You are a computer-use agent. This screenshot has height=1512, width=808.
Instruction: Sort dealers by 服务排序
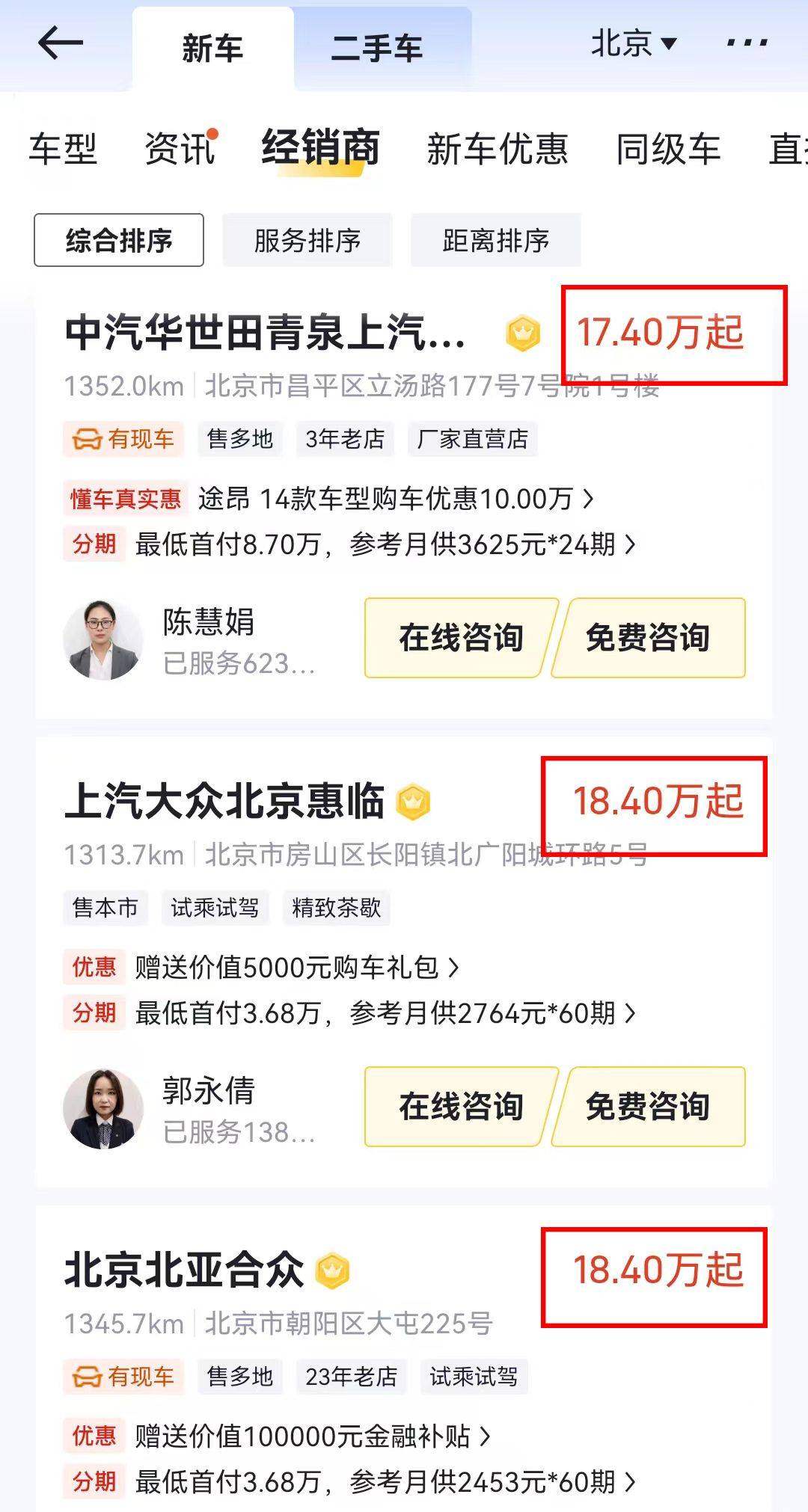click(x=307, y=240)
